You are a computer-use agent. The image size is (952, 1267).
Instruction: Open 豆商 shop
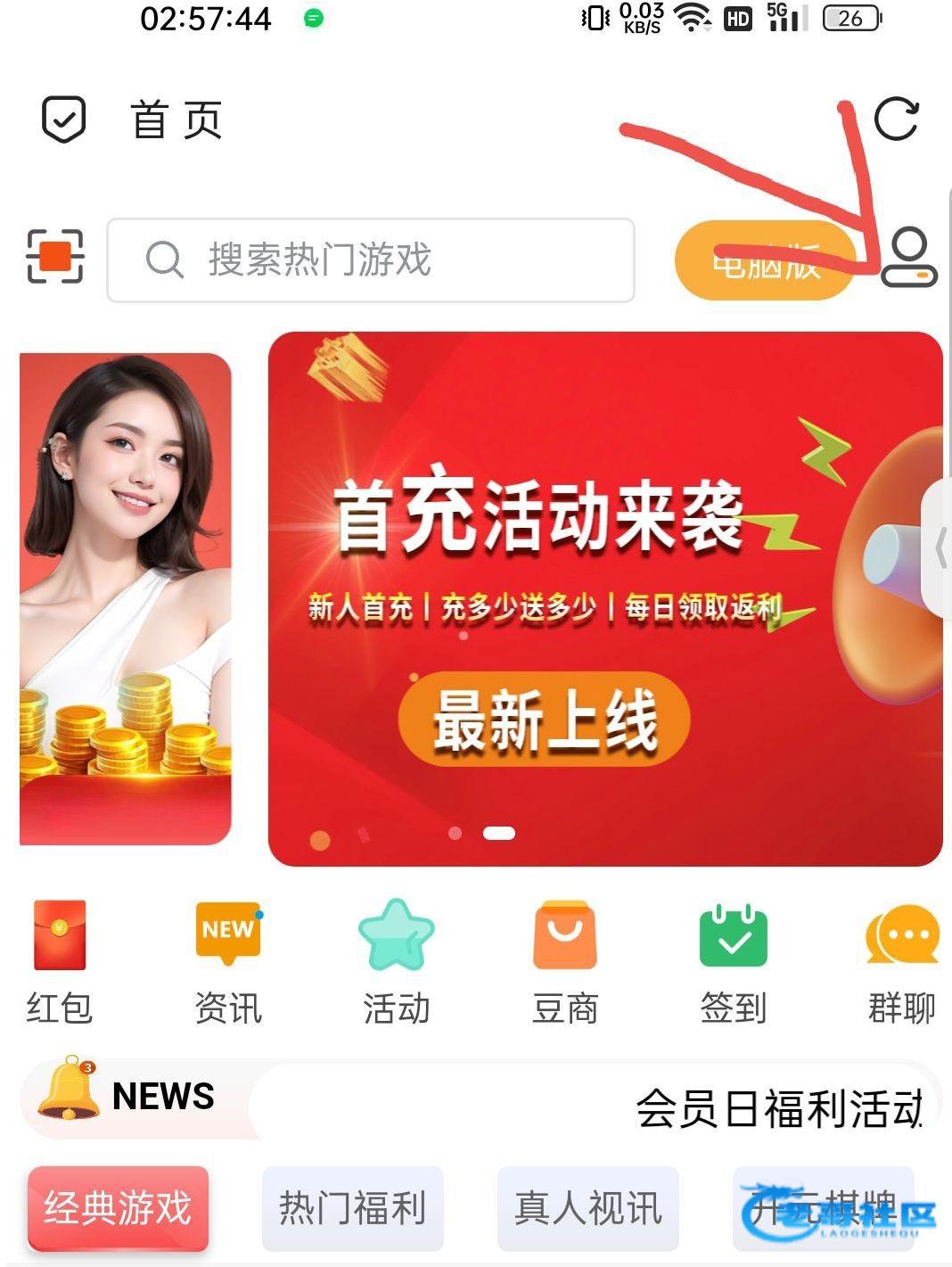(564, 963)
